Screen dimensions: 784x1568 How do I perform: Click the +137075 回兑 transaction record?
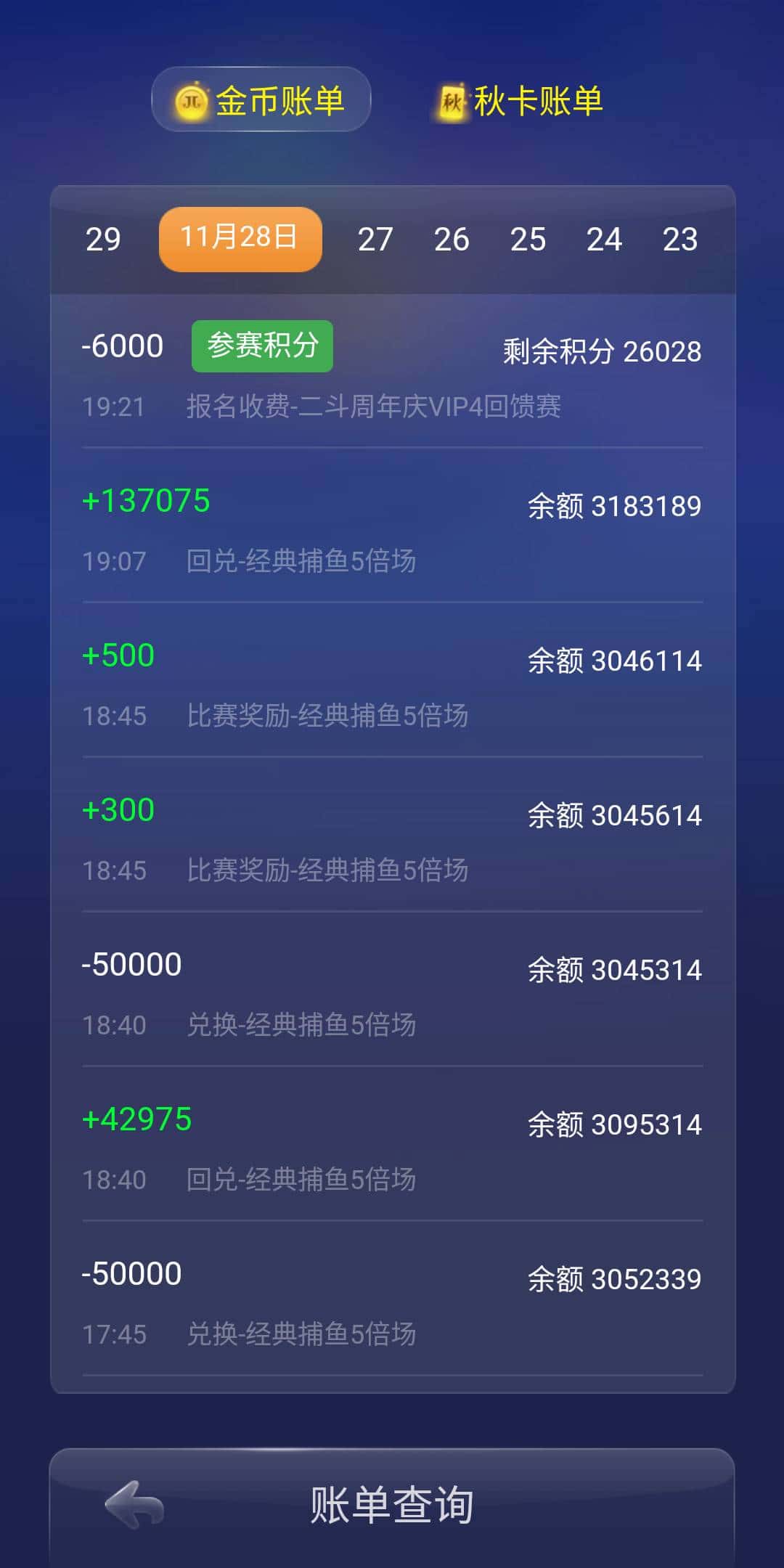tap(392, 526)
